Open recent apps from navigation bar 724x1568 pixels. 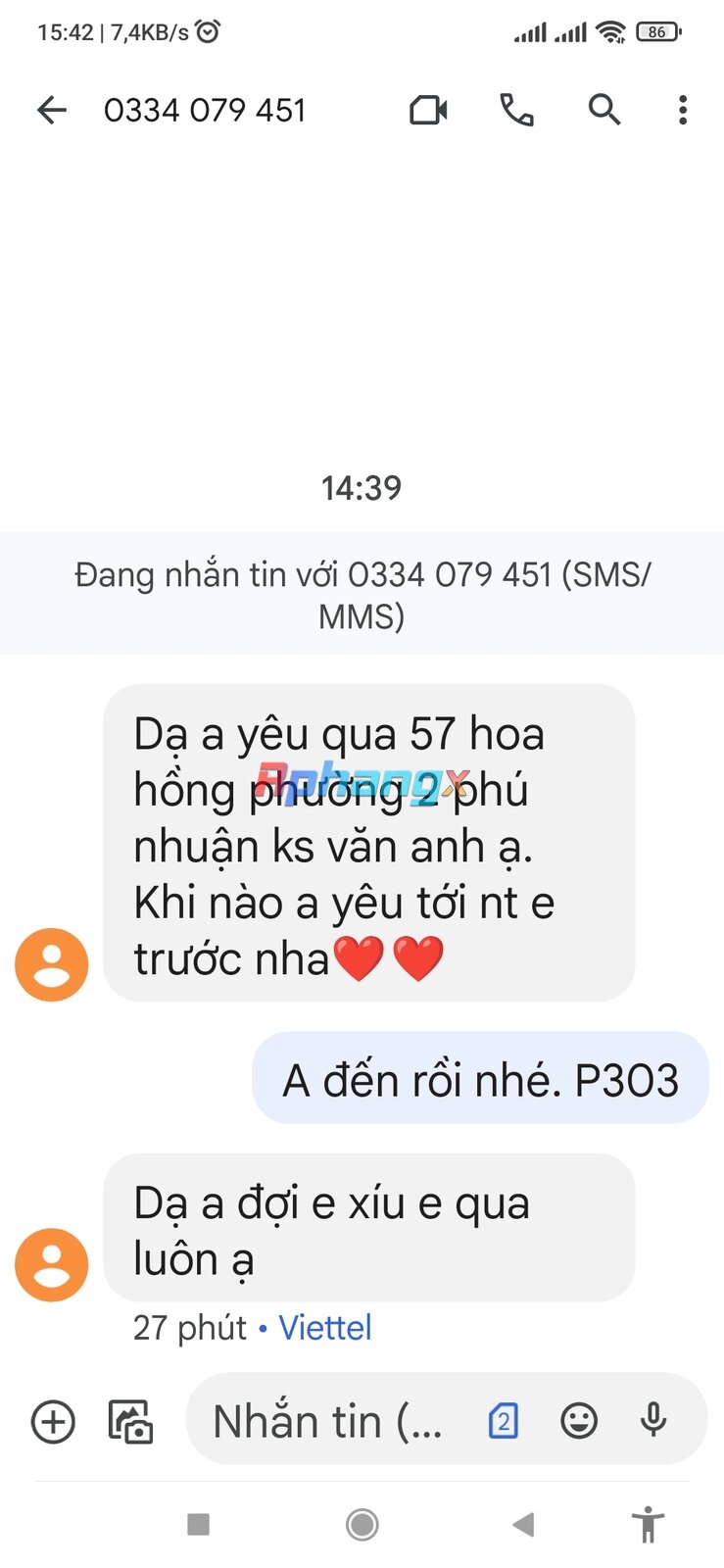[199, 1525]
